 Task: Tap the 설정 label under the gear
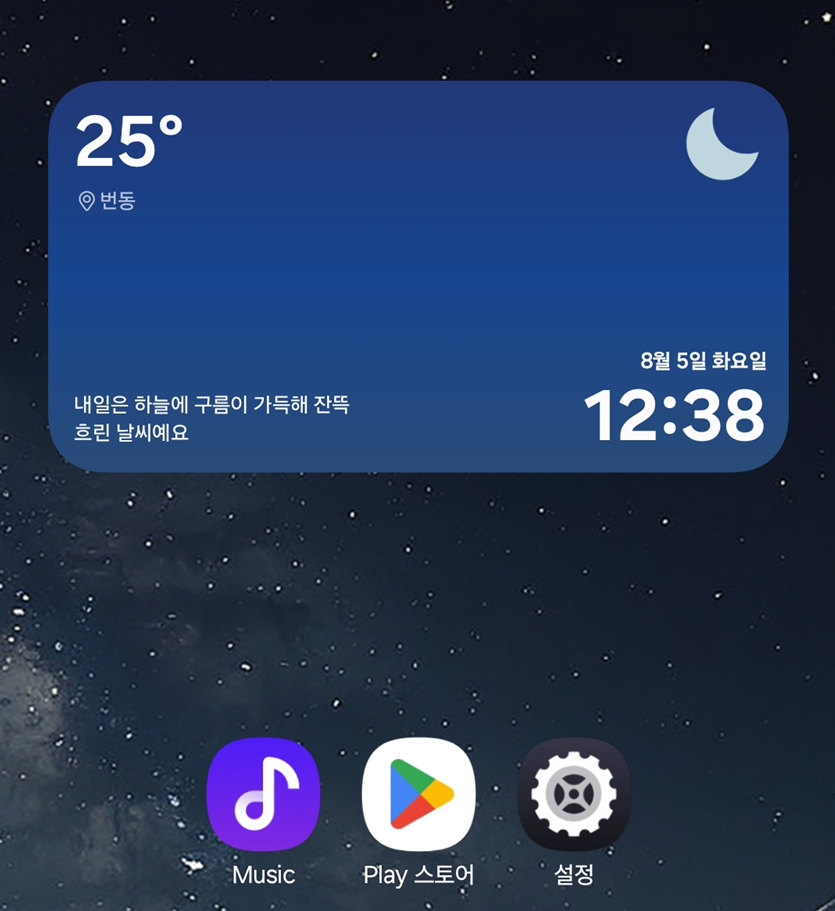(576, 874)
